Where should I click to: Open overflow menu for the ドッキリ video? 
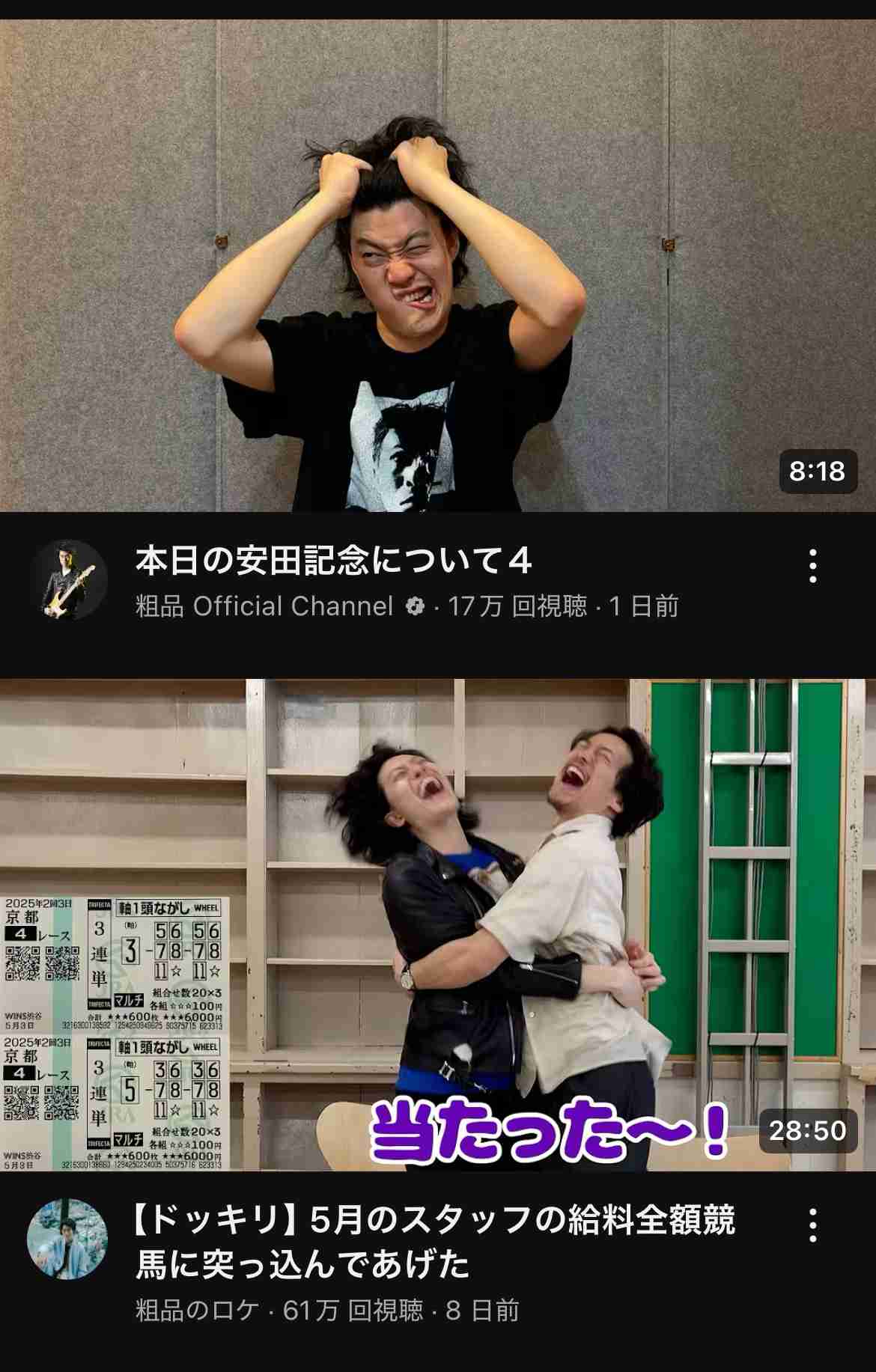813,1225
